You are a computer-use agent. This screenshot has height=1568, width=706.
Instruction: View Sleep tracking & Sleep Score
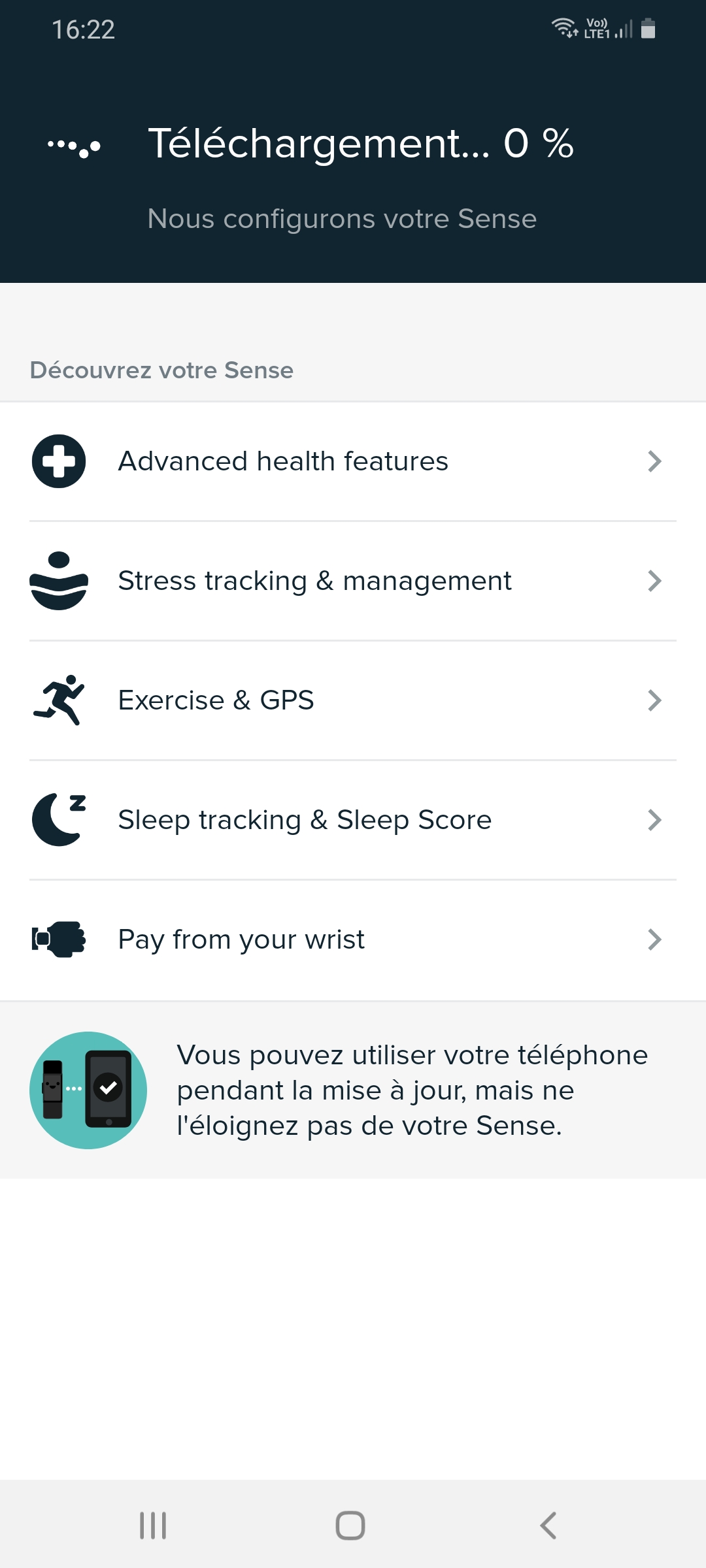[x=353, y=820]
